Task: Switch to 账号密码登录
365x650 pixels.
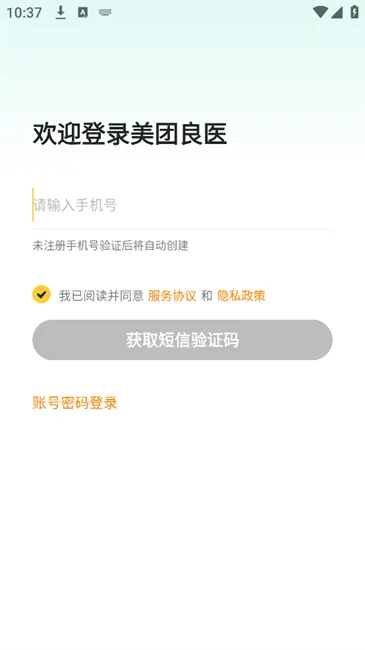Action: [x=75, y=403]
